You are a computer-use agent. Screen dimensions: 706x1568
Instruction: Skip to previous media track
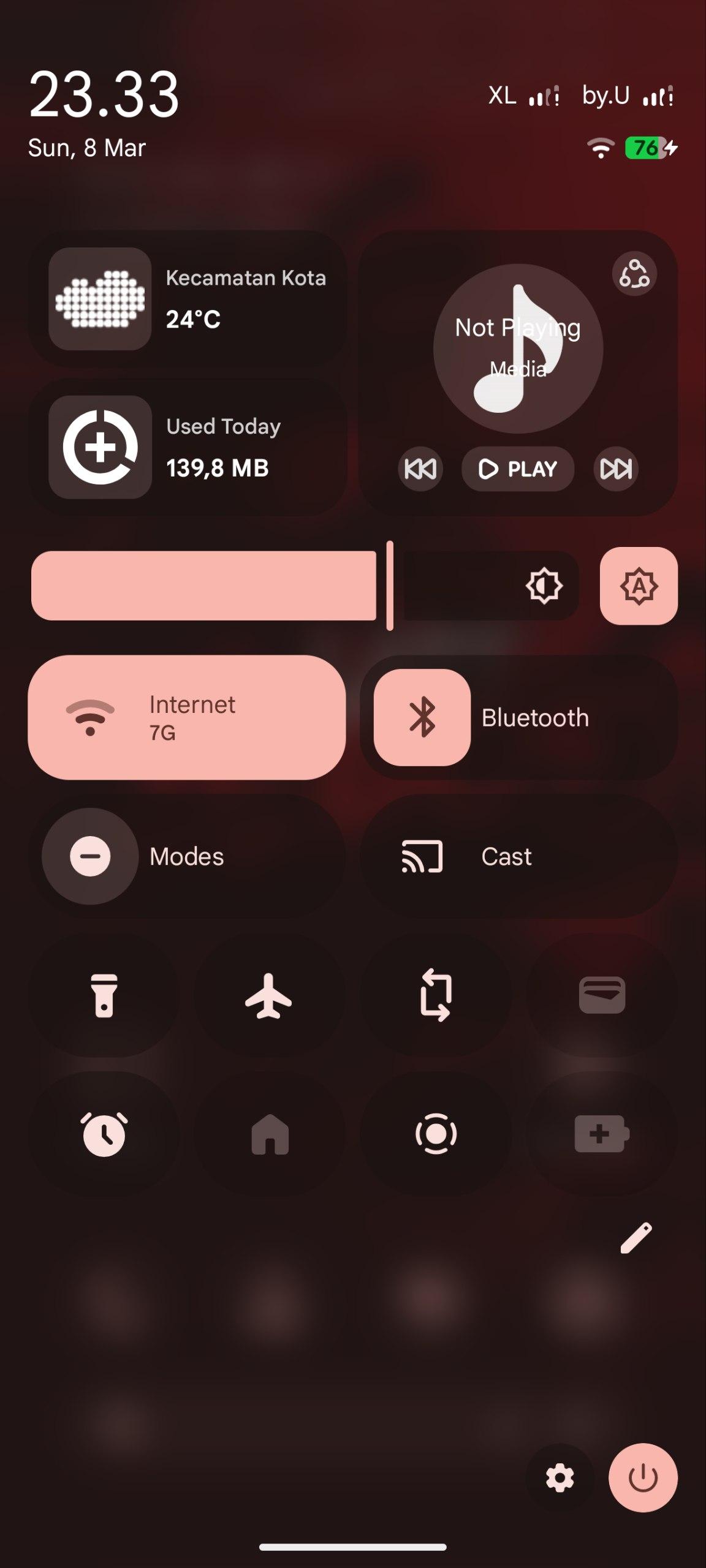point(420,469)
